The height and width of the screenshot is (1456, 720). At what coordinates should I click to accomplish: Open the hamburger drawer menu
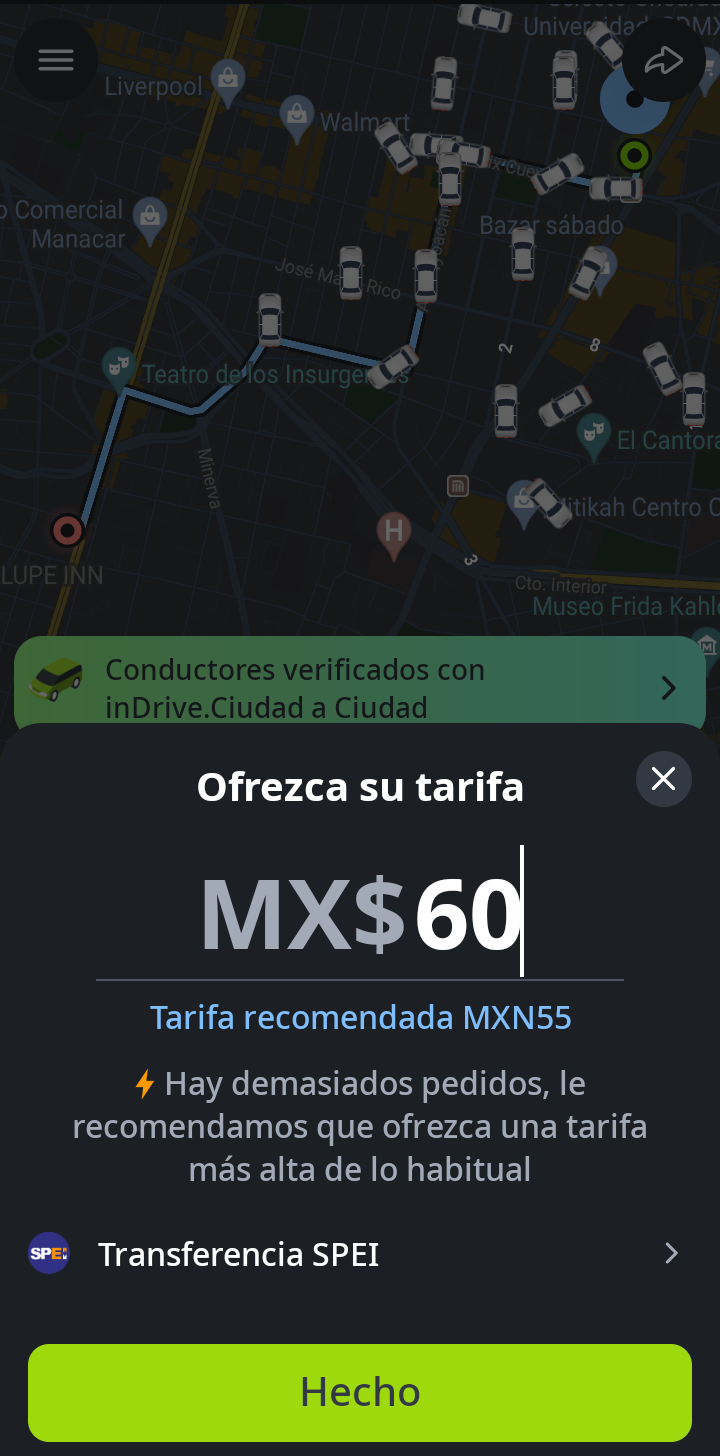pyautogui.click(x=56, y=60)
